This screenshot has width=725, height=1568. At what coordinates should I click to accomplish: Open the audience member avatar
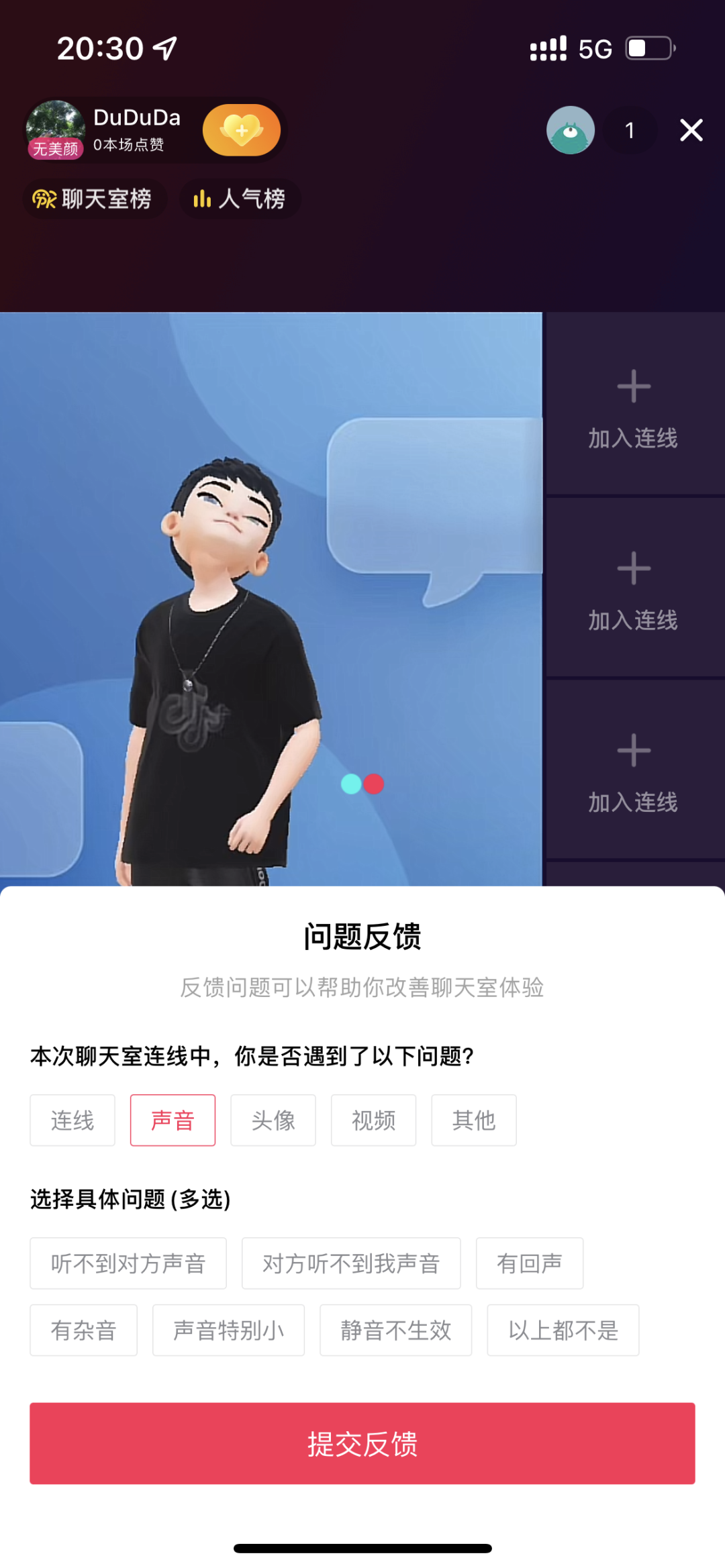click(x=570, y=130)
